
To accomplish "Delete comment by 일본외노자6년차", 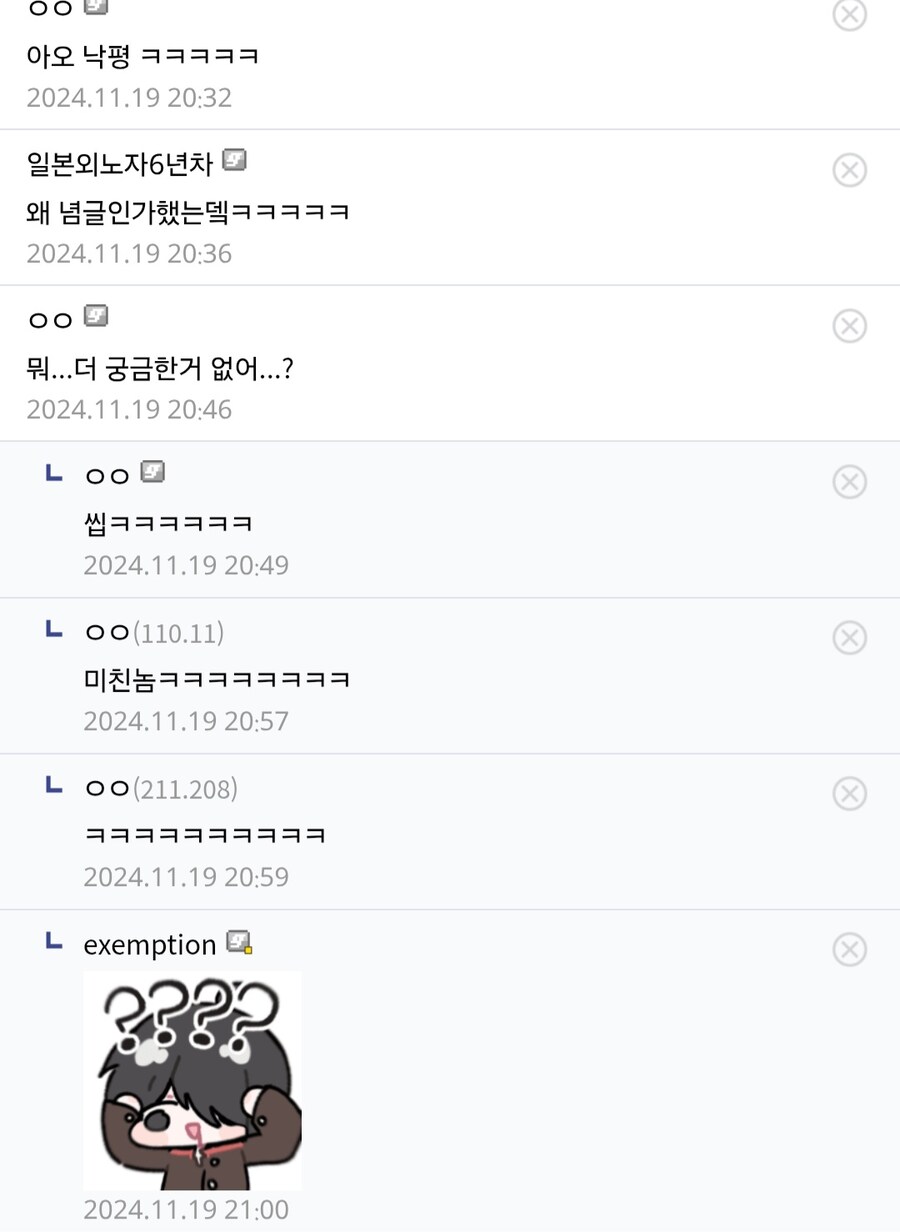I will click(849, 170).
